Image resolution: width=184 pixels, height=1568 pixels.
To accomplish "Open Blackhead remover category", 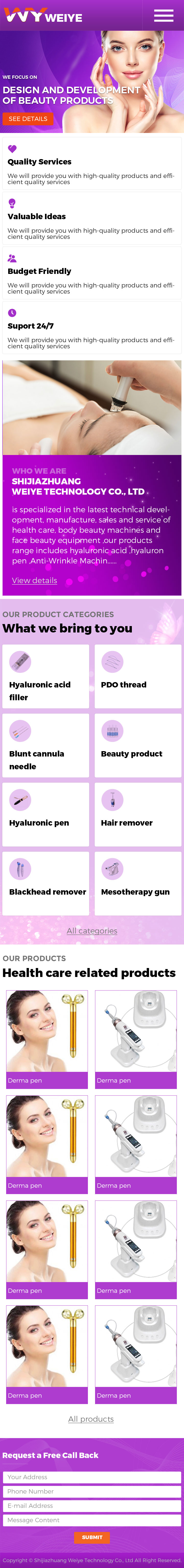I will pos(45,883).
